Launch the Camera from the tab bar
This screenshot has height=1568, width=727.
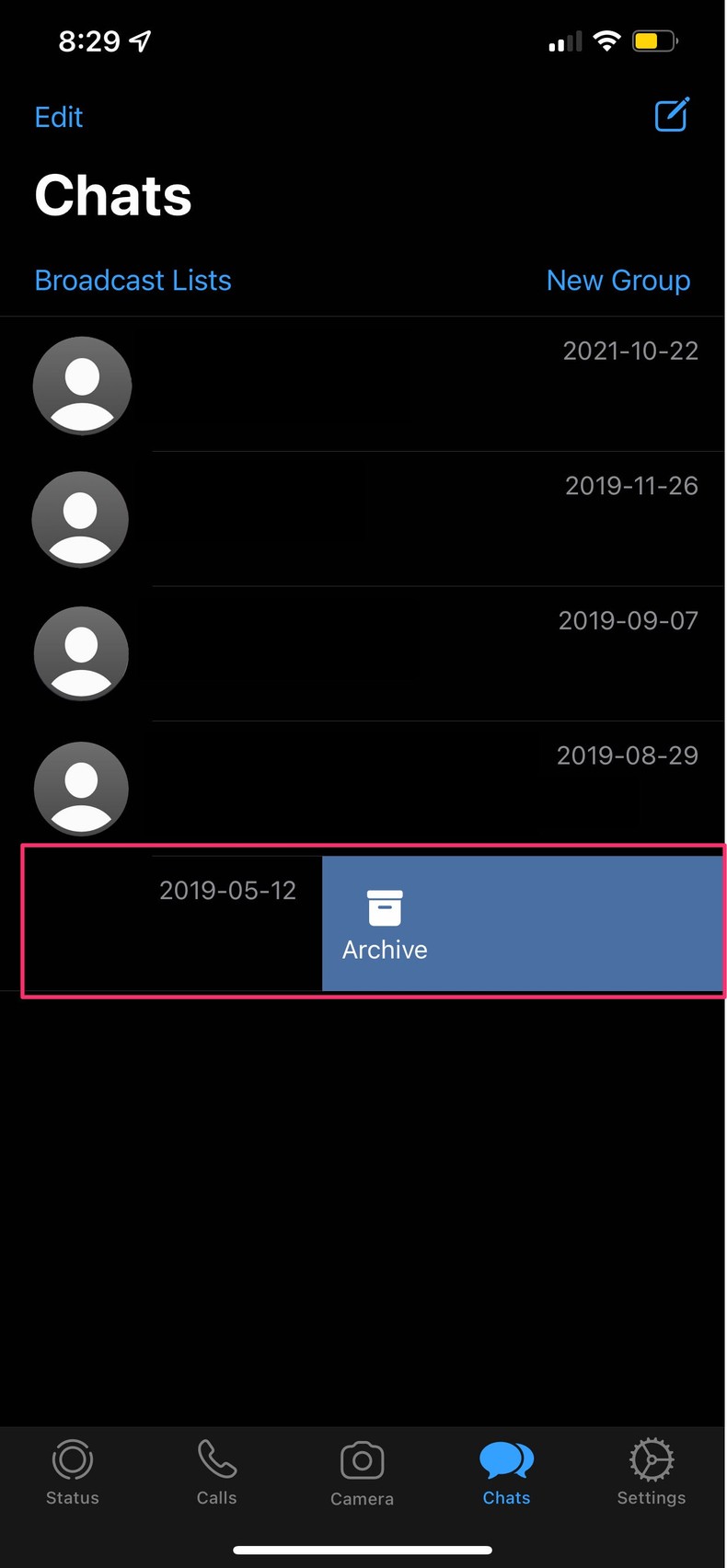tap(362, 1472)
